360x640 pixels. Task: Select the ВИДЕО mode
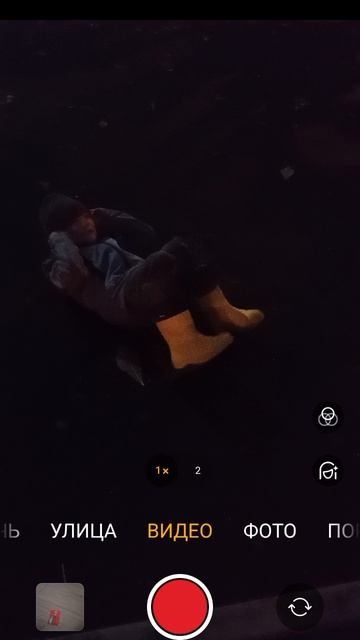tap(180, 531)
